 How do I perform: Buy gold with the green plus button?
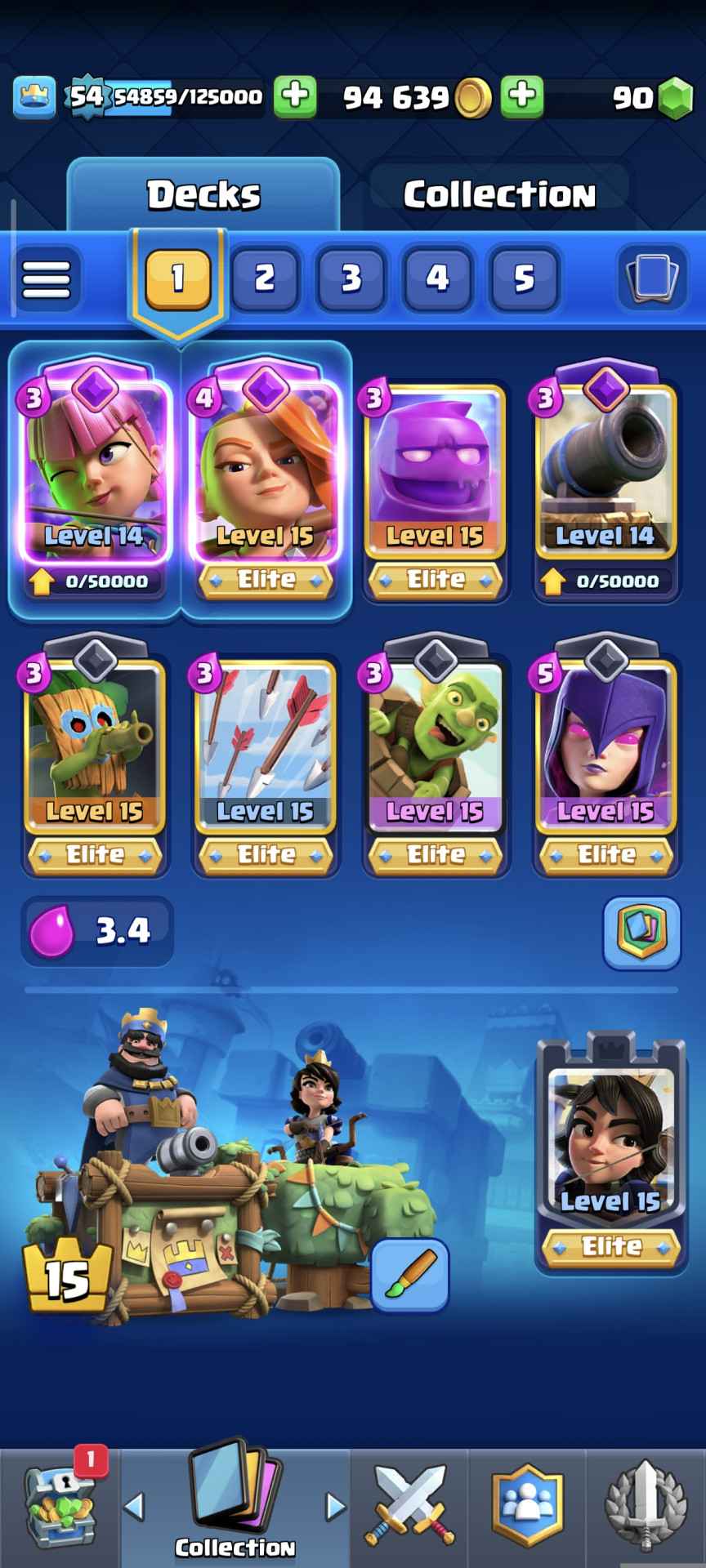coord(522,96)
